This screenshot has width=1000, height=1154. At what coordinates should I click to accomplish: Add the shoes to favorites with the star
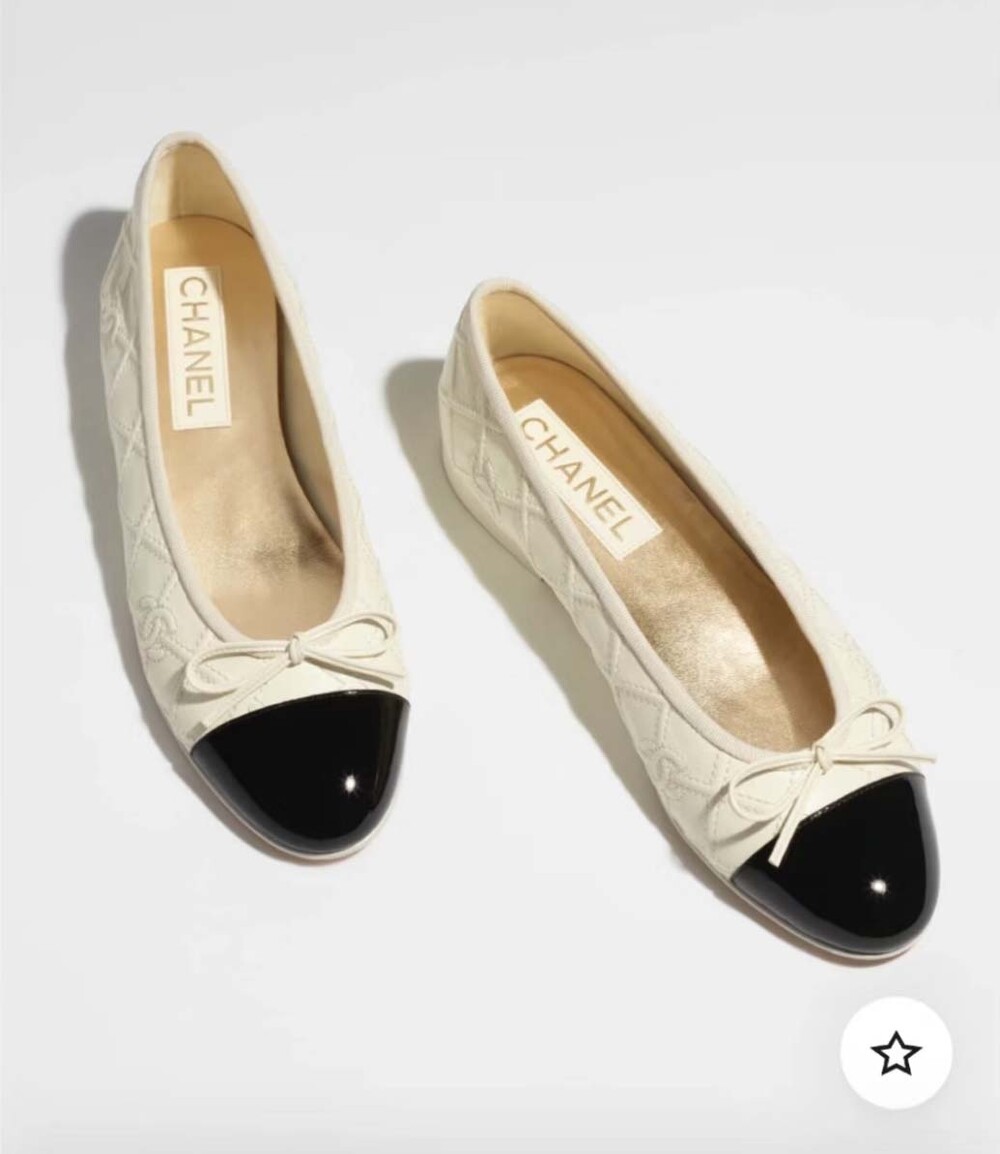click(895, 1052)
